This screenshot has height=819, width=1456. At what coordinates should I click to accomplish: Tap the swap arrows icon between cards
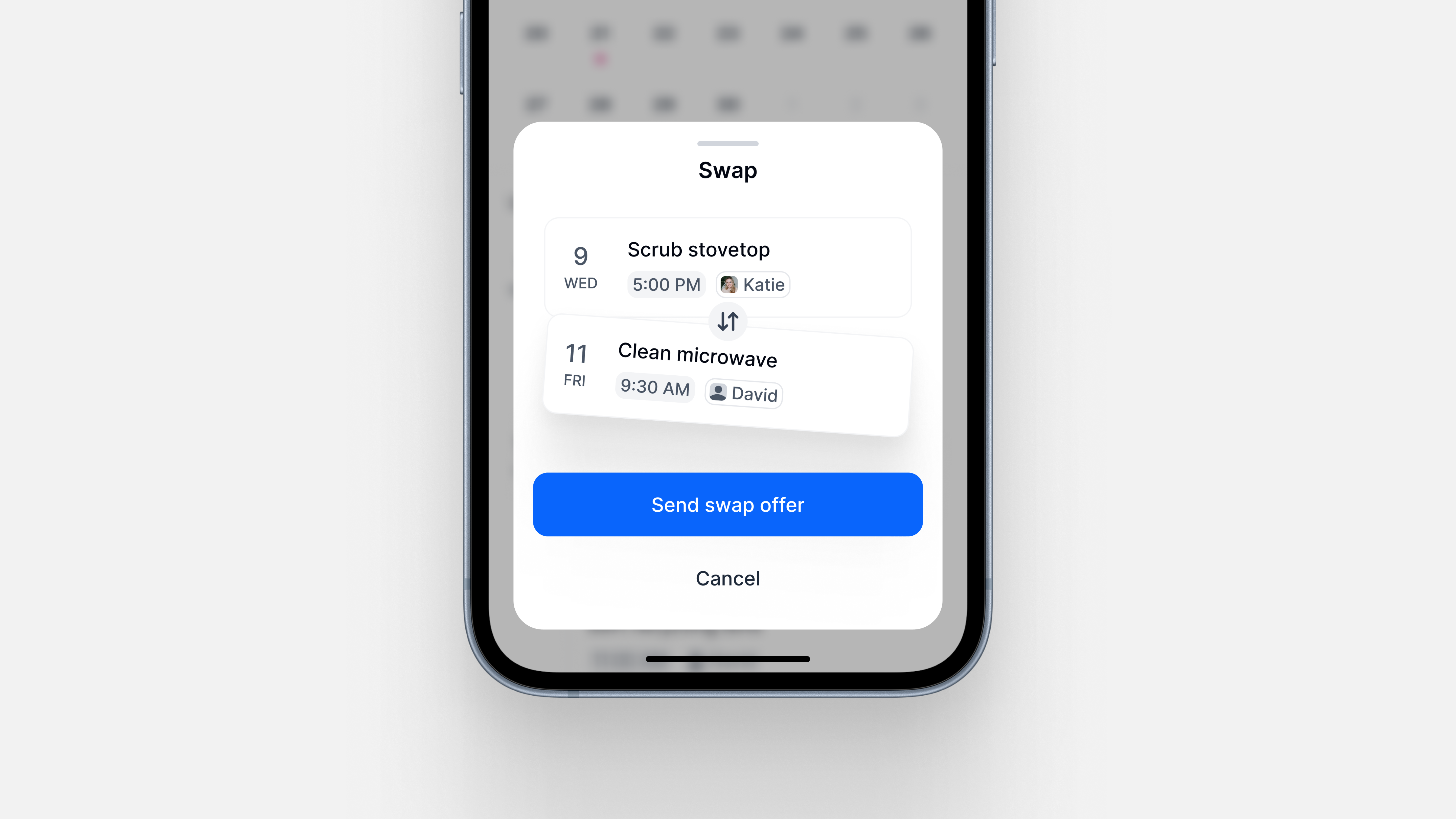click(x=727, y=321)
